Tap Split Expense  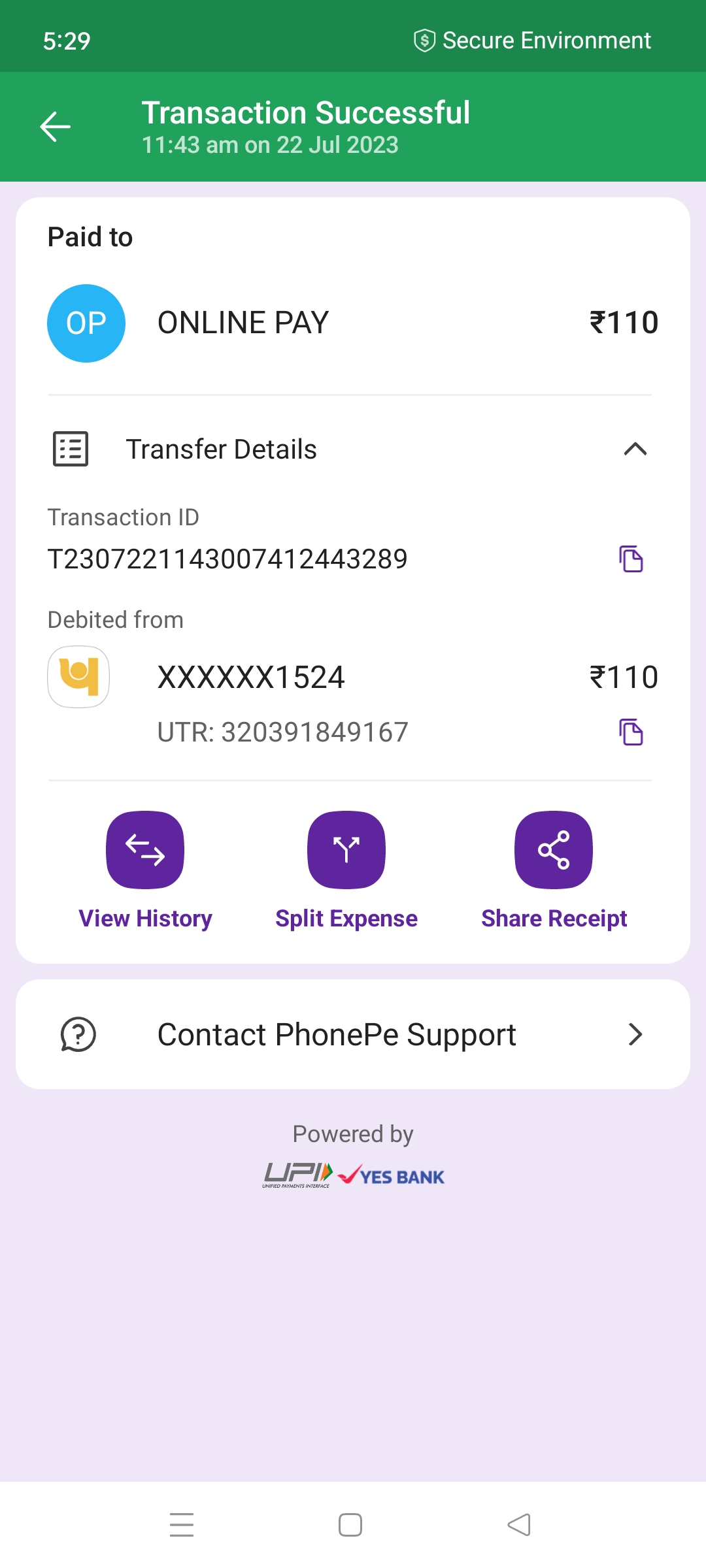click(x=346, y=851)
